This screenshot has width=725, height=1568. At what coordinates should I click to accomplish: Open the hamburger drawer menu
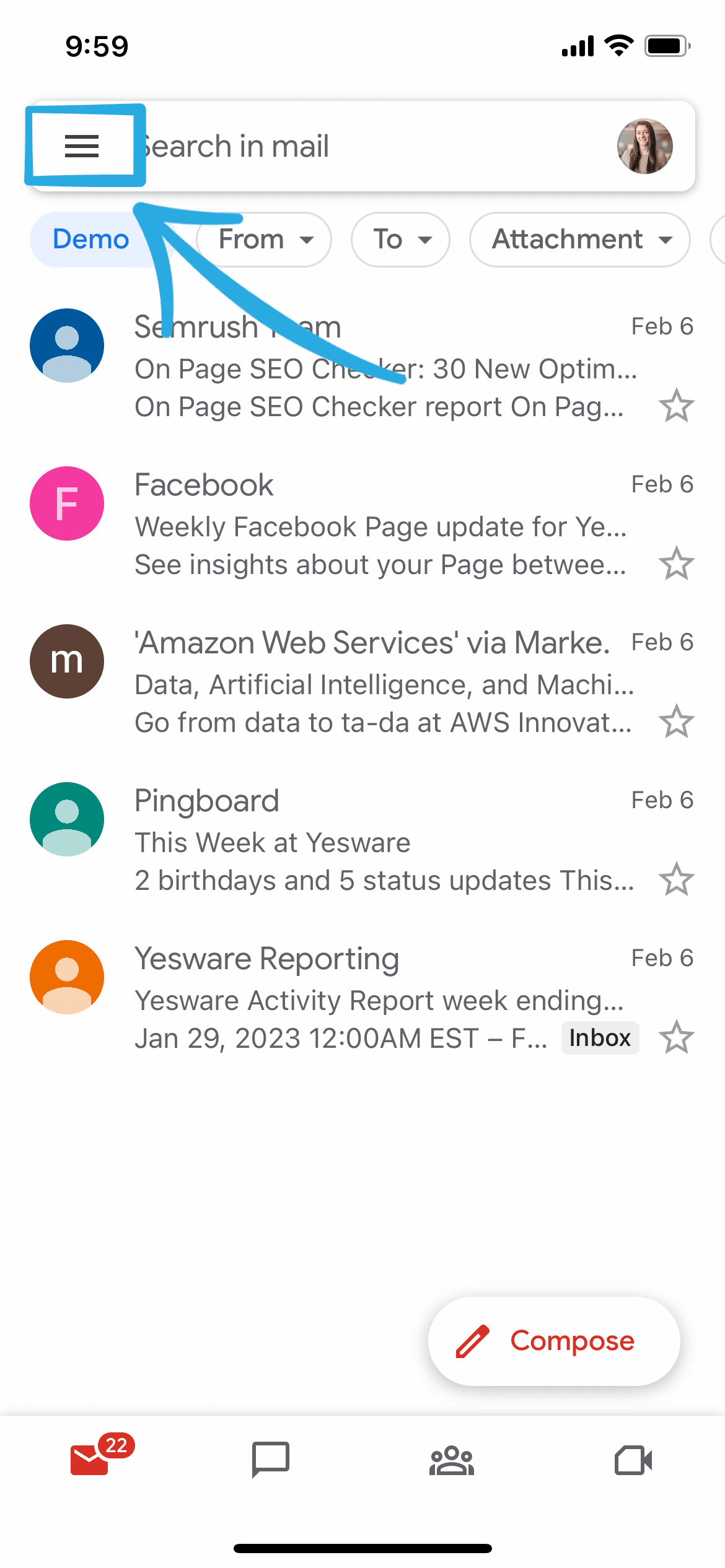click(x=82, y=147)
